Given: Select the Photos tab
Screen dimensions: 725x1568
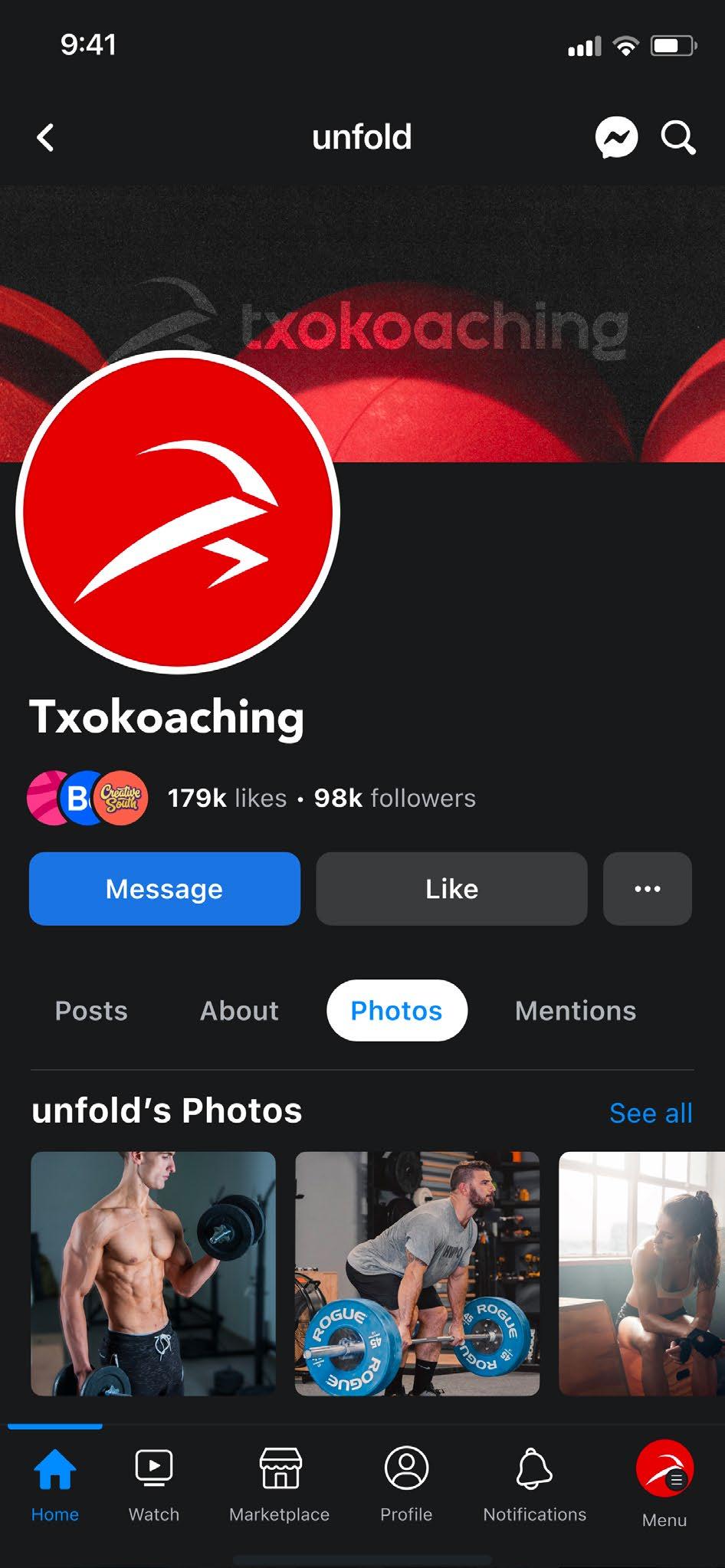Looking at the screenshot, I should tap(396, 1011).
